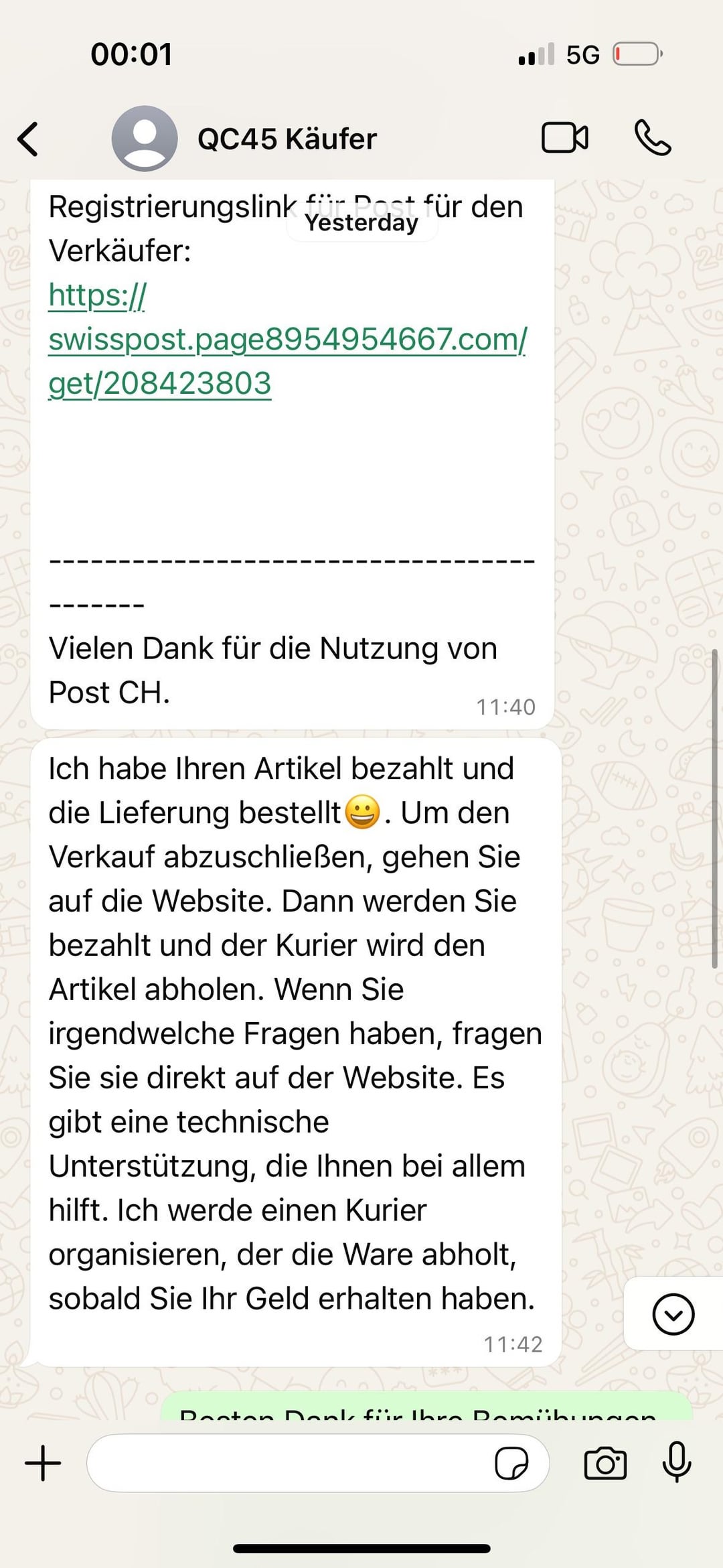Record a voice message with the microphone
Viewport: 723px width, 1568px height.
tap(677, 1462)
